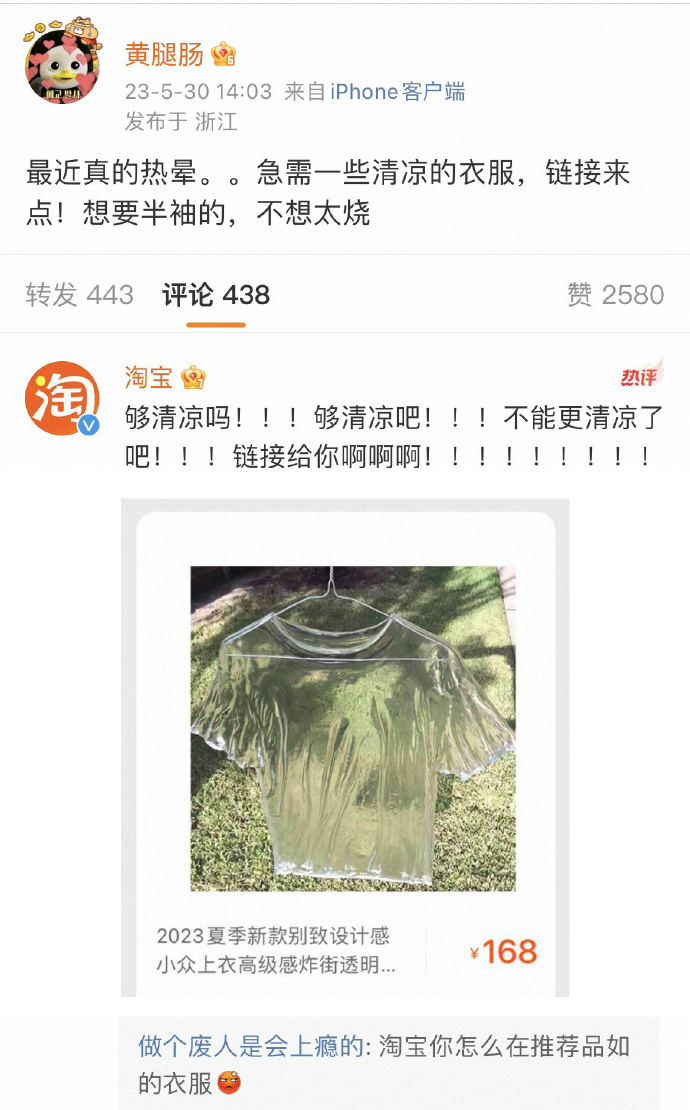
Task: Select the 评论 438 tab
Action: pyautogui.click(x=216, y=294)
